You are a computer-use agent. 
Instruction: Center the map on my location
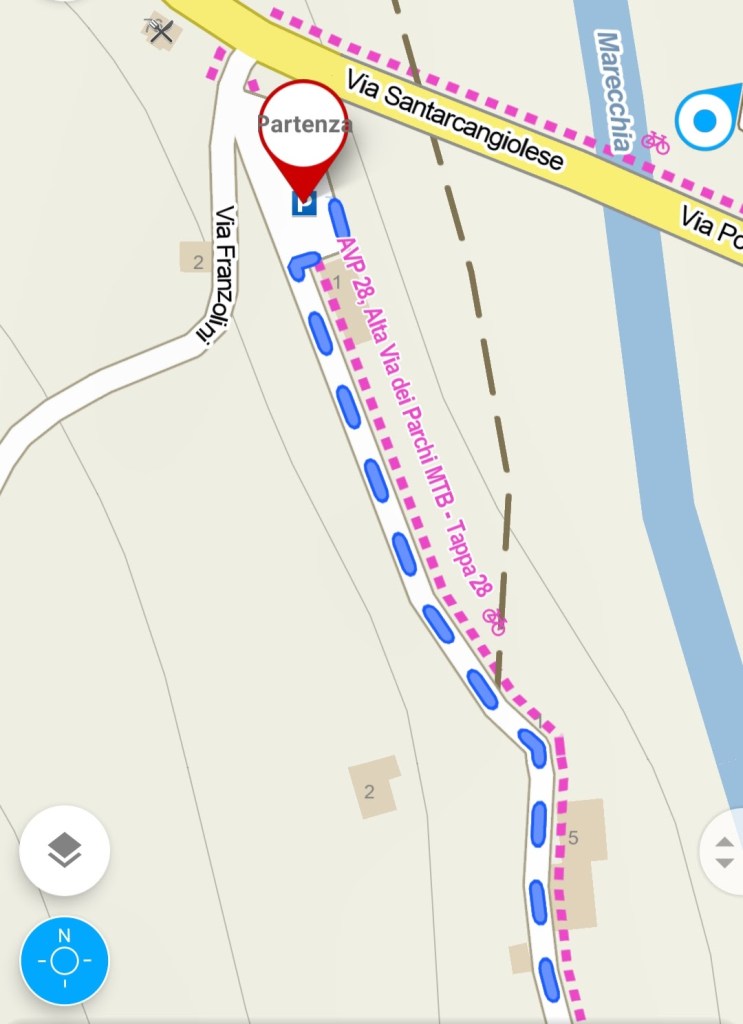[x=65, y=960]
